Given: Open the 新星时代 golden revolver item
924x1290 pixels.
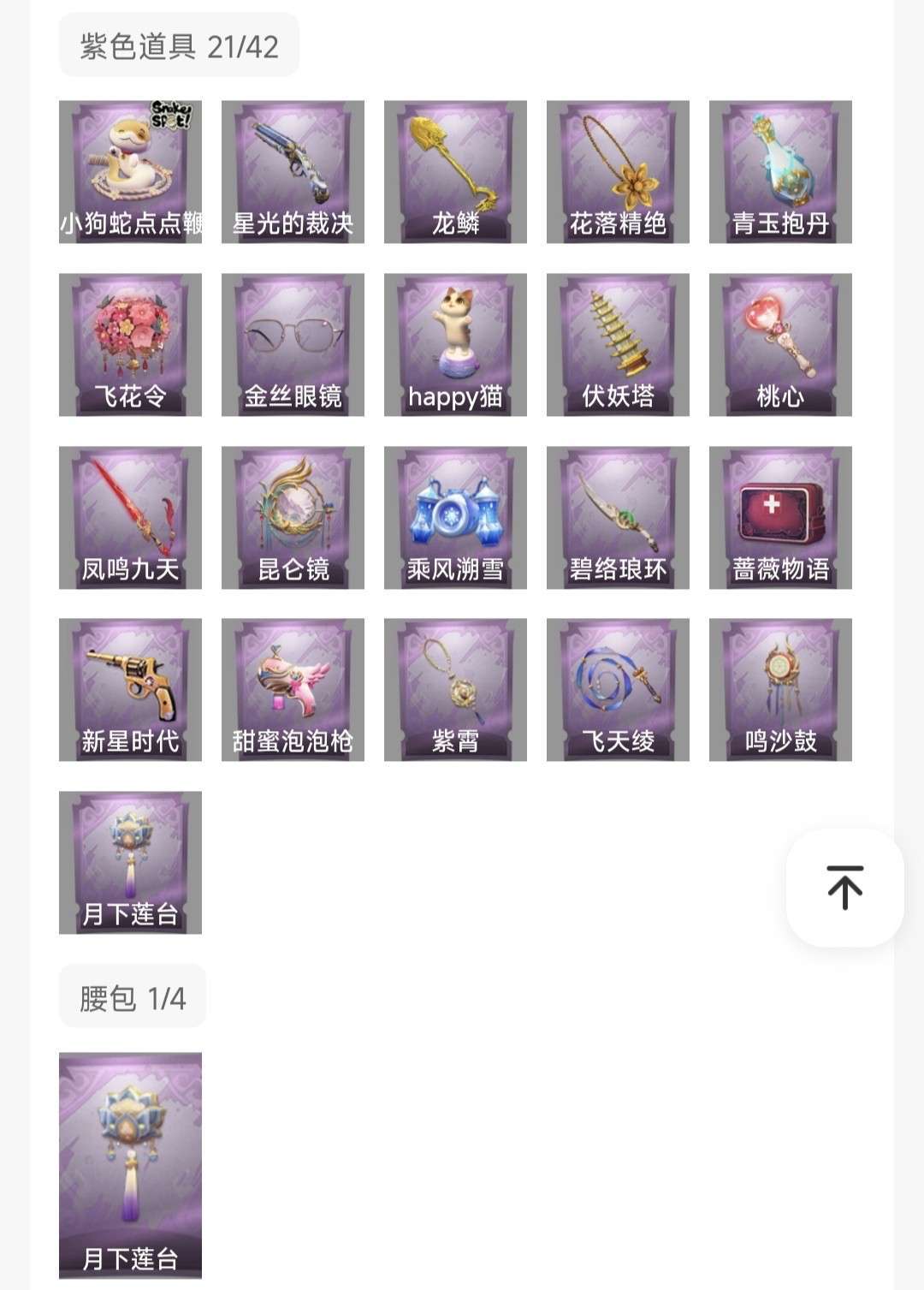Looking at the screenshot, I should pyautogui.click(x=130, y=687).
